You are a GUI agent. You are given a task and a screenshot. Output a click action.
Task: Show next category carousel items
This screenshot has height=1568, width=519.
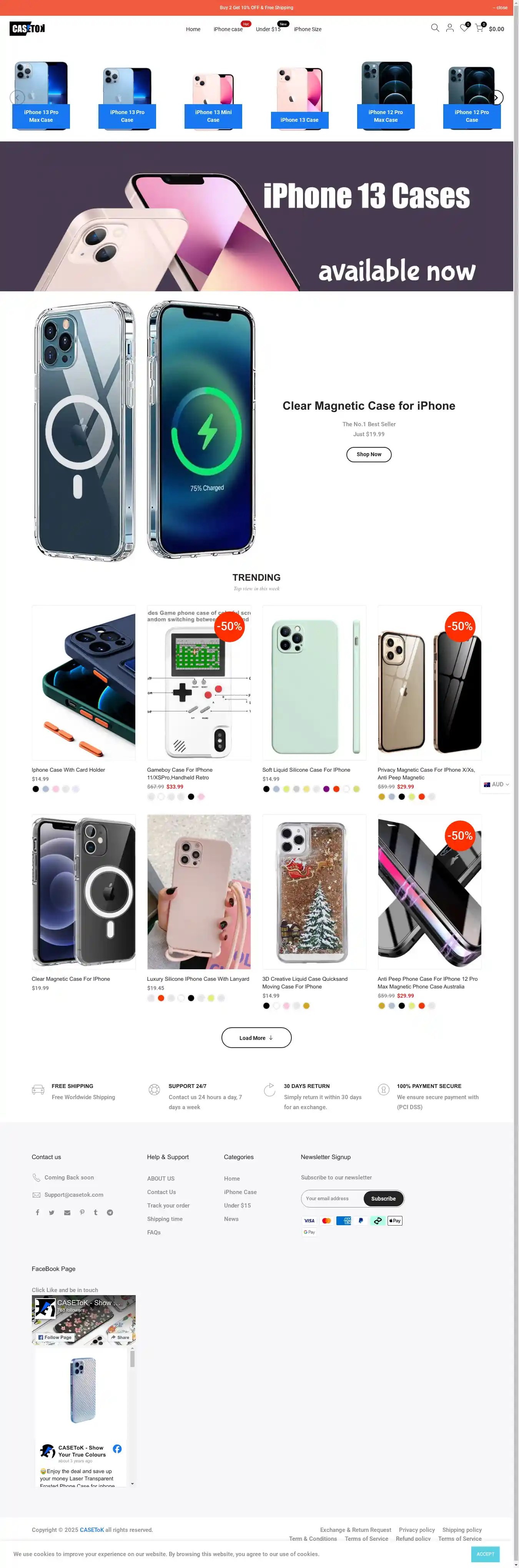pyautogui.click(x=496, y=97)
